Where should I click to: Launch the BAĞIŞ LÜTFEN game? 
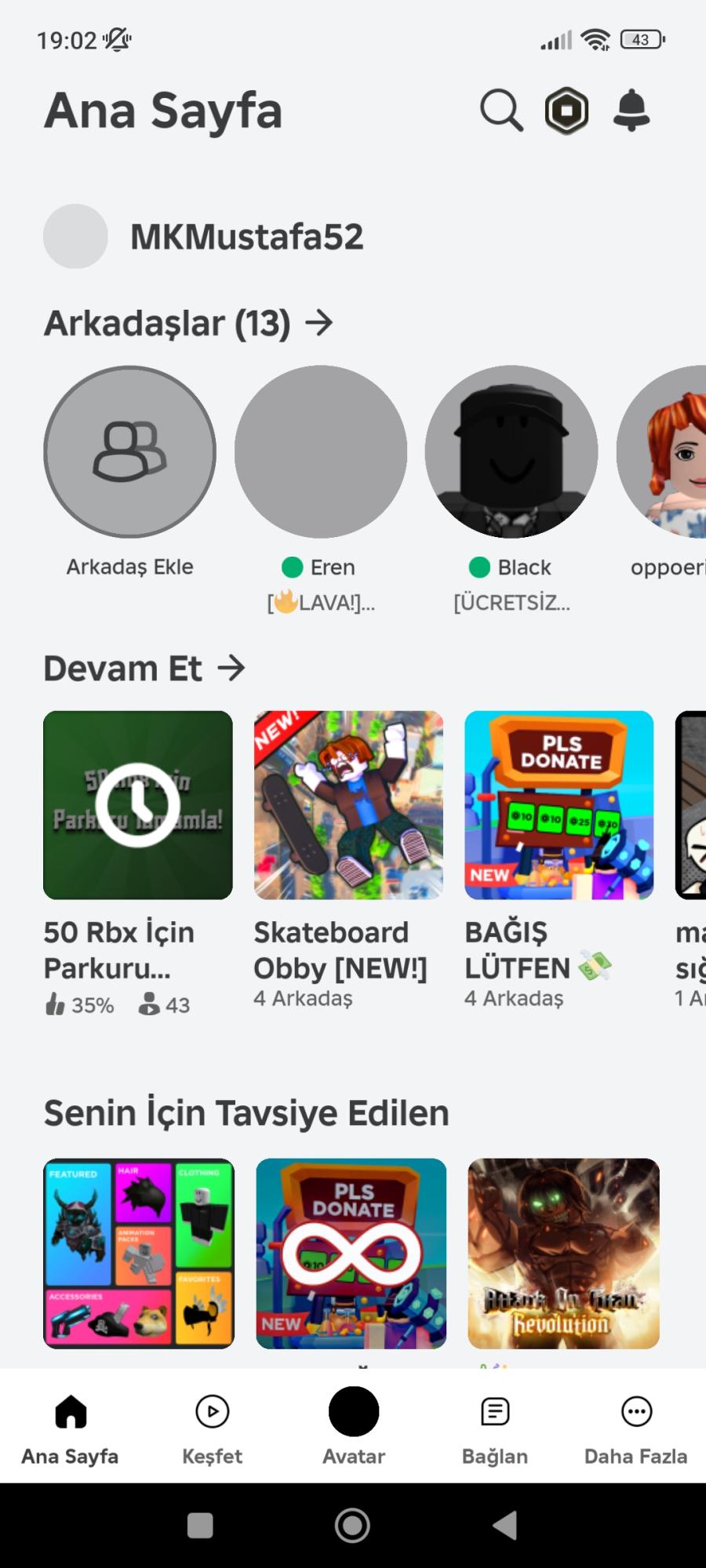(x=559, y=804)
